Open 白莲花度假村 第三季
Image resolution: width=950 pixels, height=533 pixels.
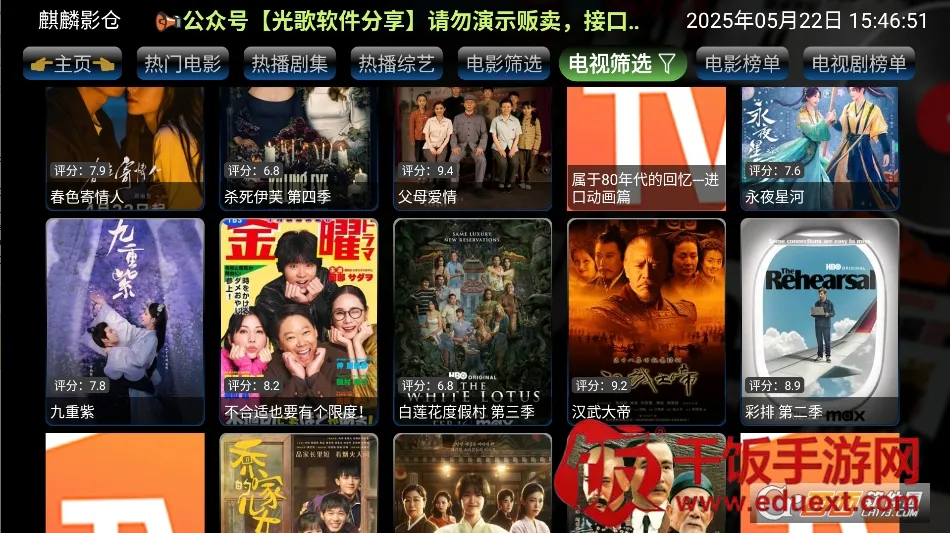[472, 320]
